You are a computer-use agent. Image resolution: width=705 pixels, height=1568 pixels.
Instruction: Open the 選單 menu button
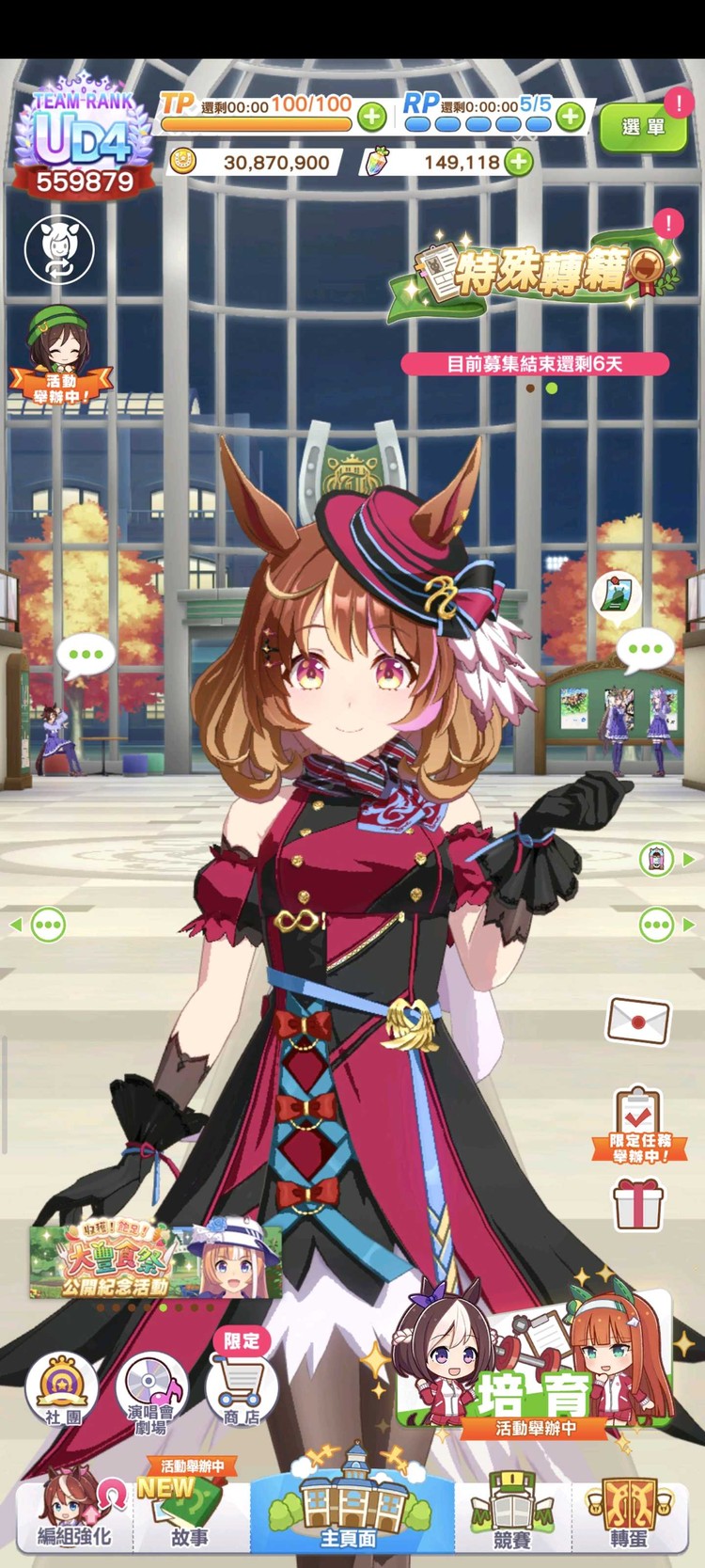pyautogui.click(x=644, y=126)
